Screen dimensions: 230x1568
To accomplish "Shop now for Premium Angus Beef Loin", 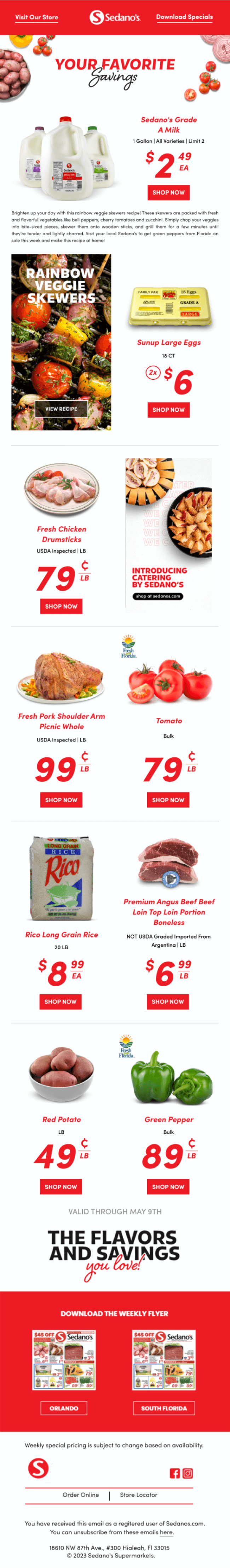I will (168, 1001).
